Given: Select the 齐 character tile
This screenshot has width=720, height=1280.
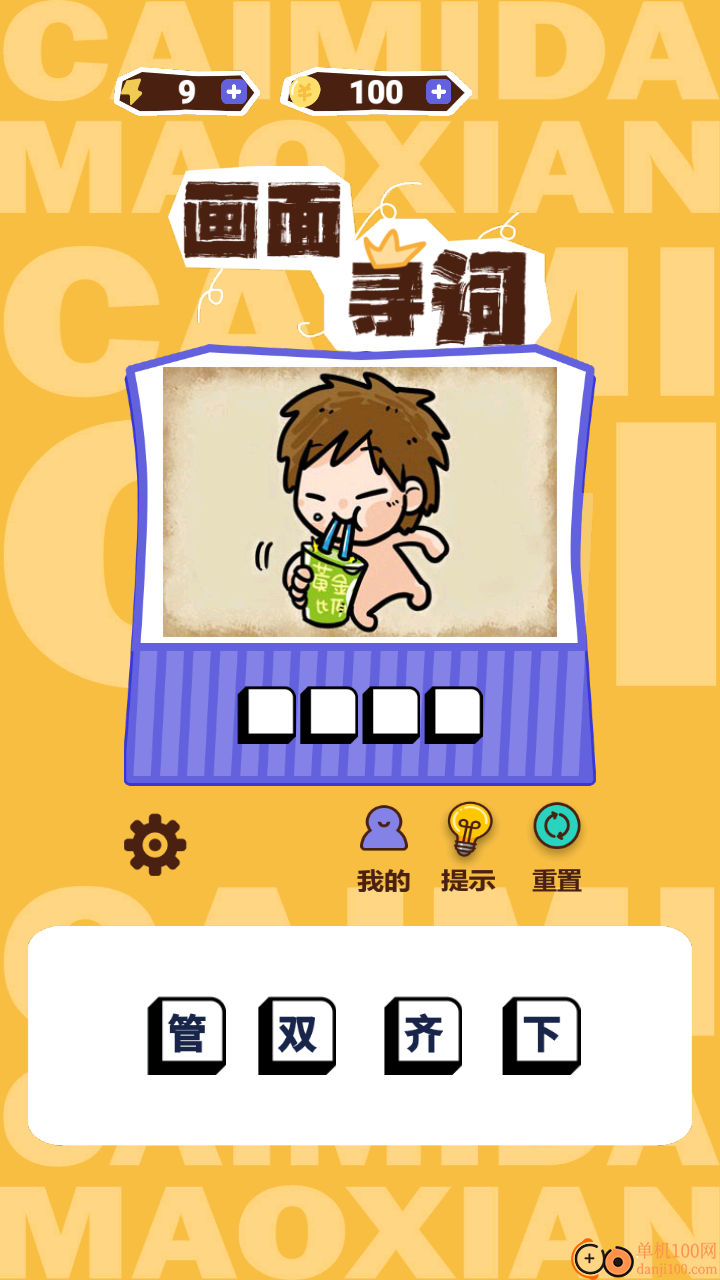Looking at the screenshot, I should 422,1036.
